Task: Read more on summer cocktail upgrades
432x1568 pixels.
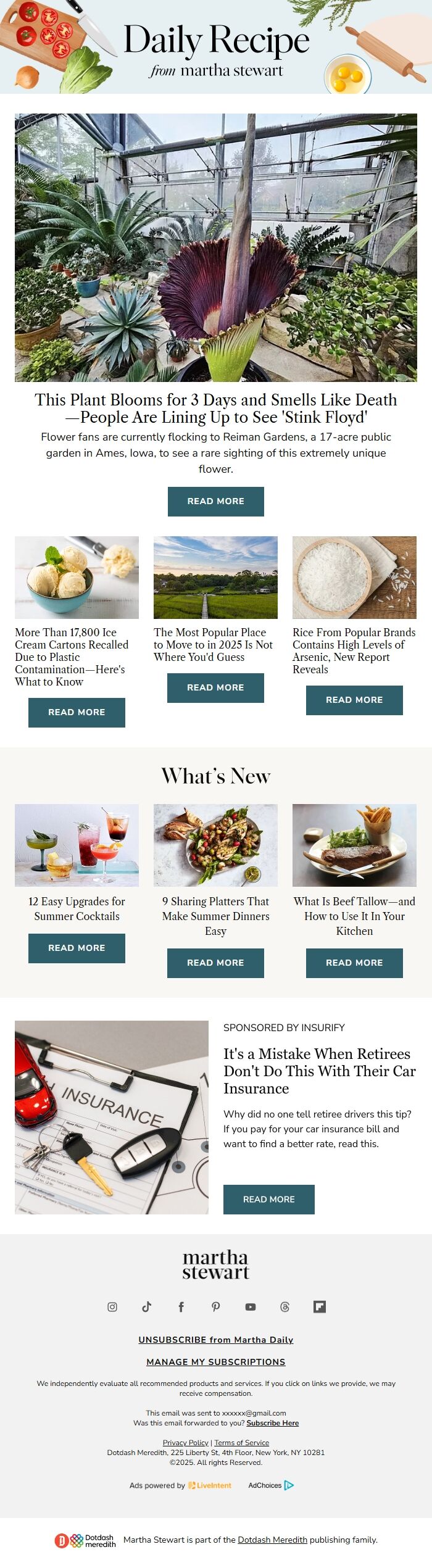Action: pos(77,948)
